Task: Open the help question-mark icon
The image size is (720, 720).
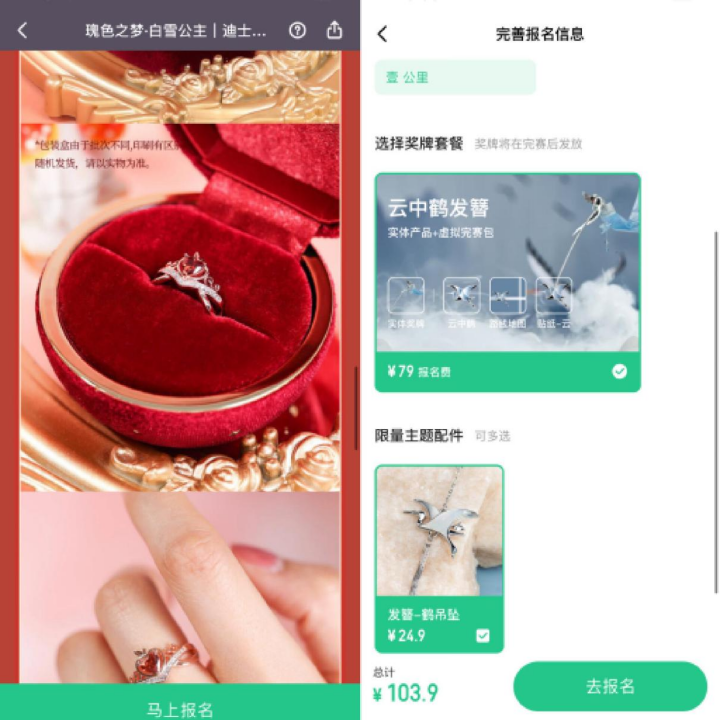Action: click(297, 31)
